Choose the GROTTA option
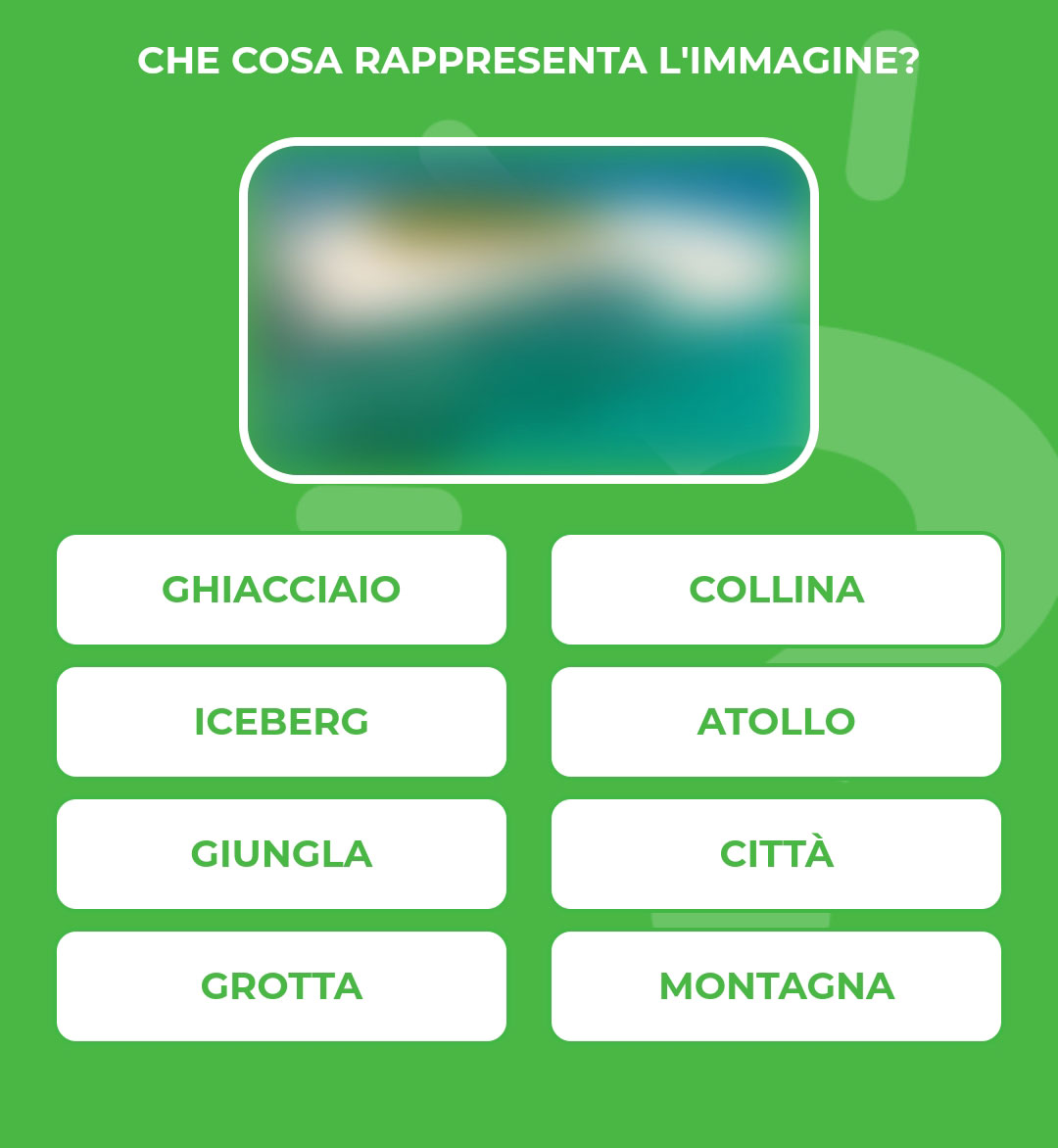 281,986
